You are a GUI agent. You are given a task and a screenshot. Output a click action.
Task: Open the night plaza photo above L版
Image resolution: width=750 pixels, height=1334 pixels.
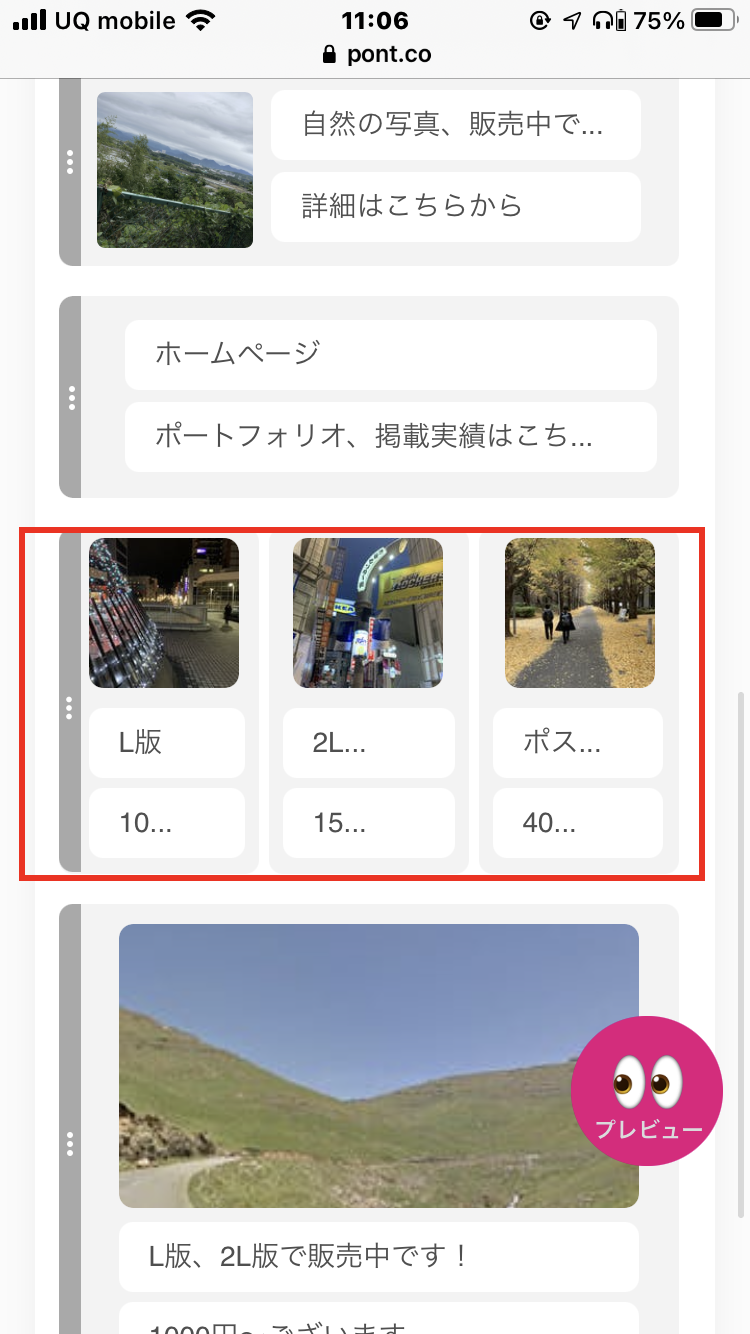[164, 613]
